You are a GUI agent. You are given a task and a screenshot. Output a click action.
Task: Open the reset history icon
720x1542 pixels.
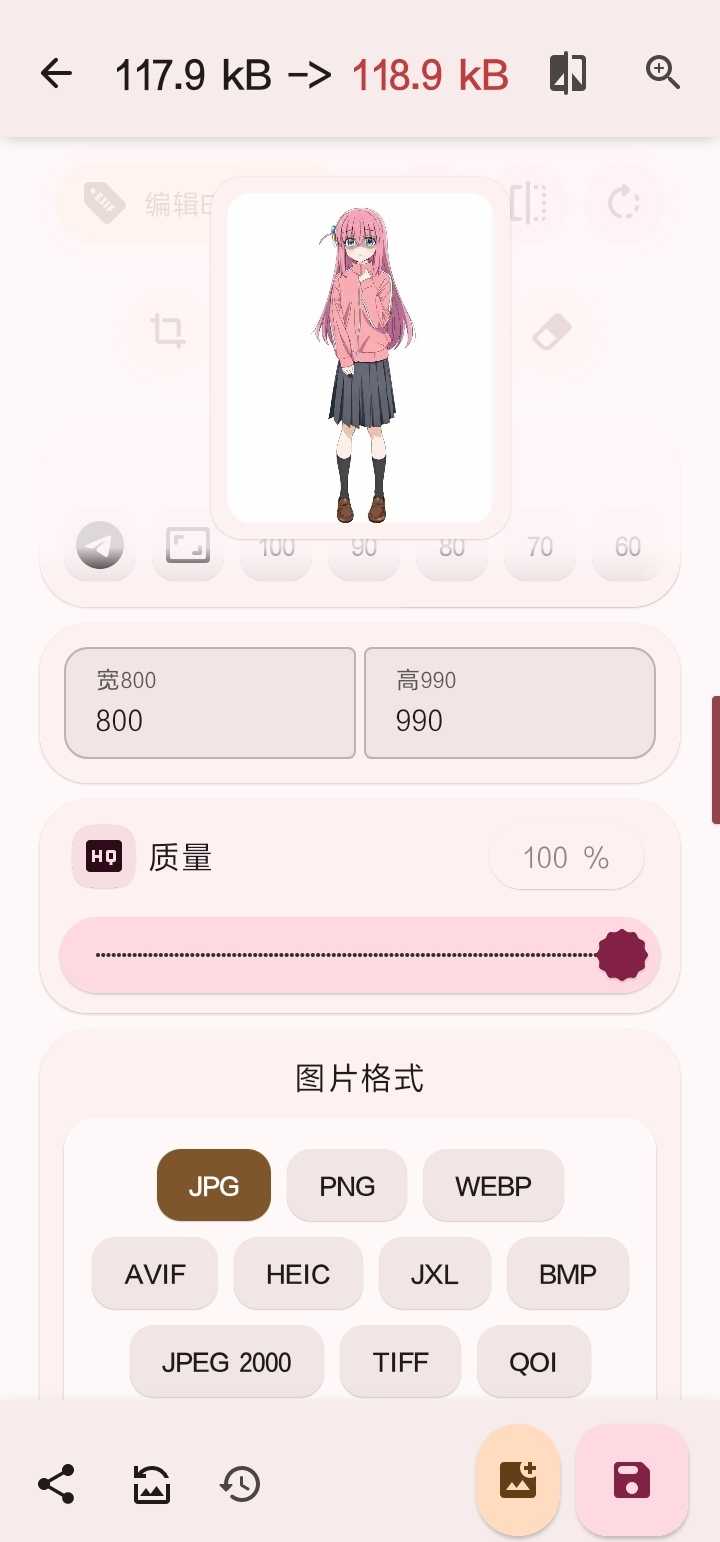tap(240, 1484)
